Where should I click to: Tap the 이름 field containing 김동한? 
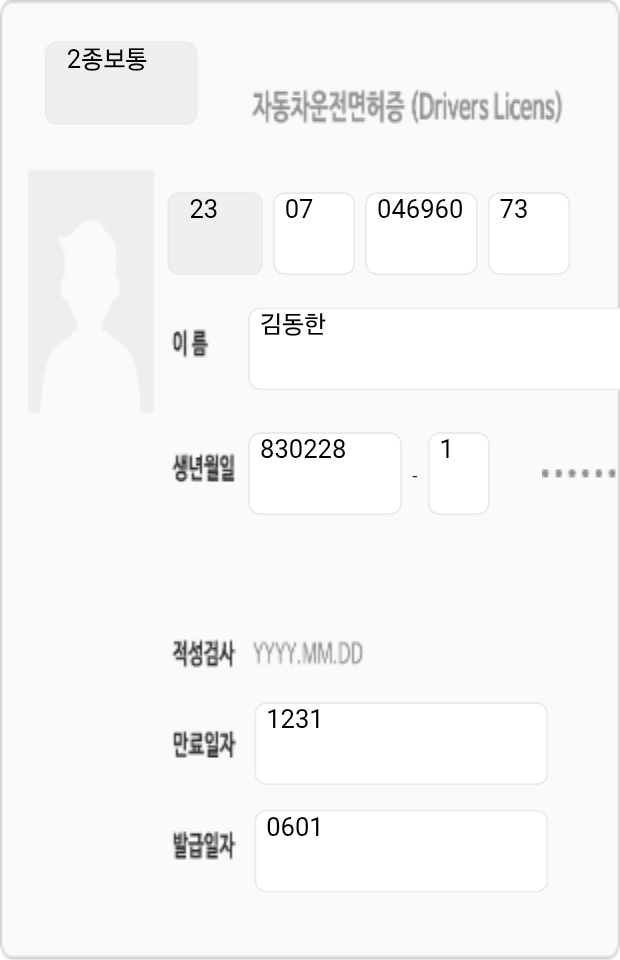pyautogui.click(x=434, y=348)
